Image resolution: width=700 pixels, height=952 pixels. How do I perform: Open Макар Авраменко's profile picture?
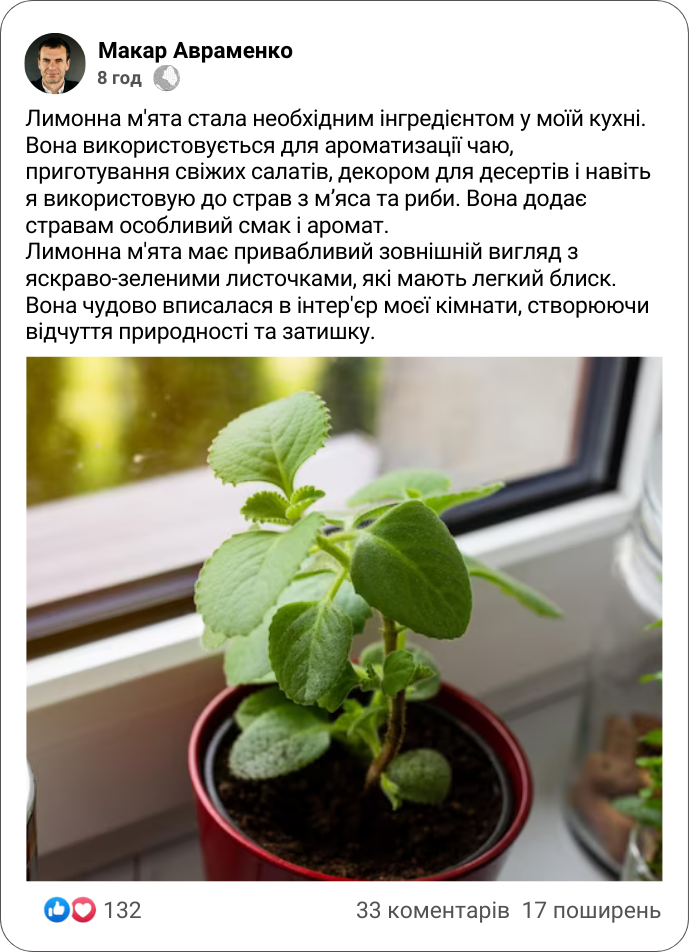coord(55,64)
